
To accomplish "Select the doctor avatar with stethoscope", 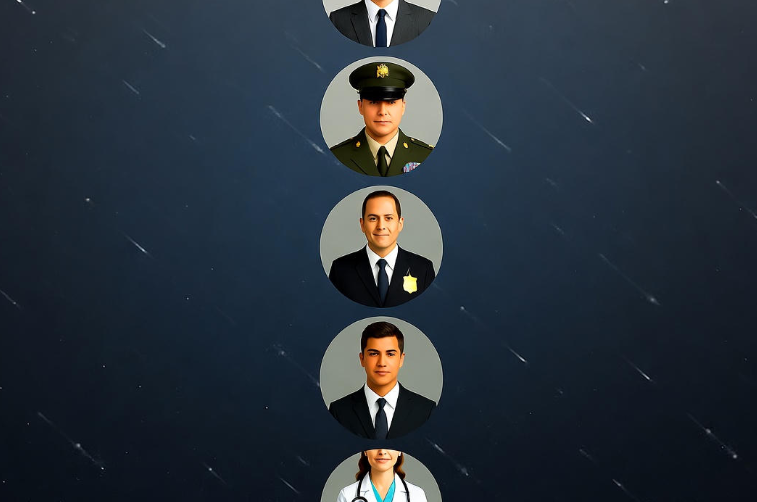I will pos(381,480).
